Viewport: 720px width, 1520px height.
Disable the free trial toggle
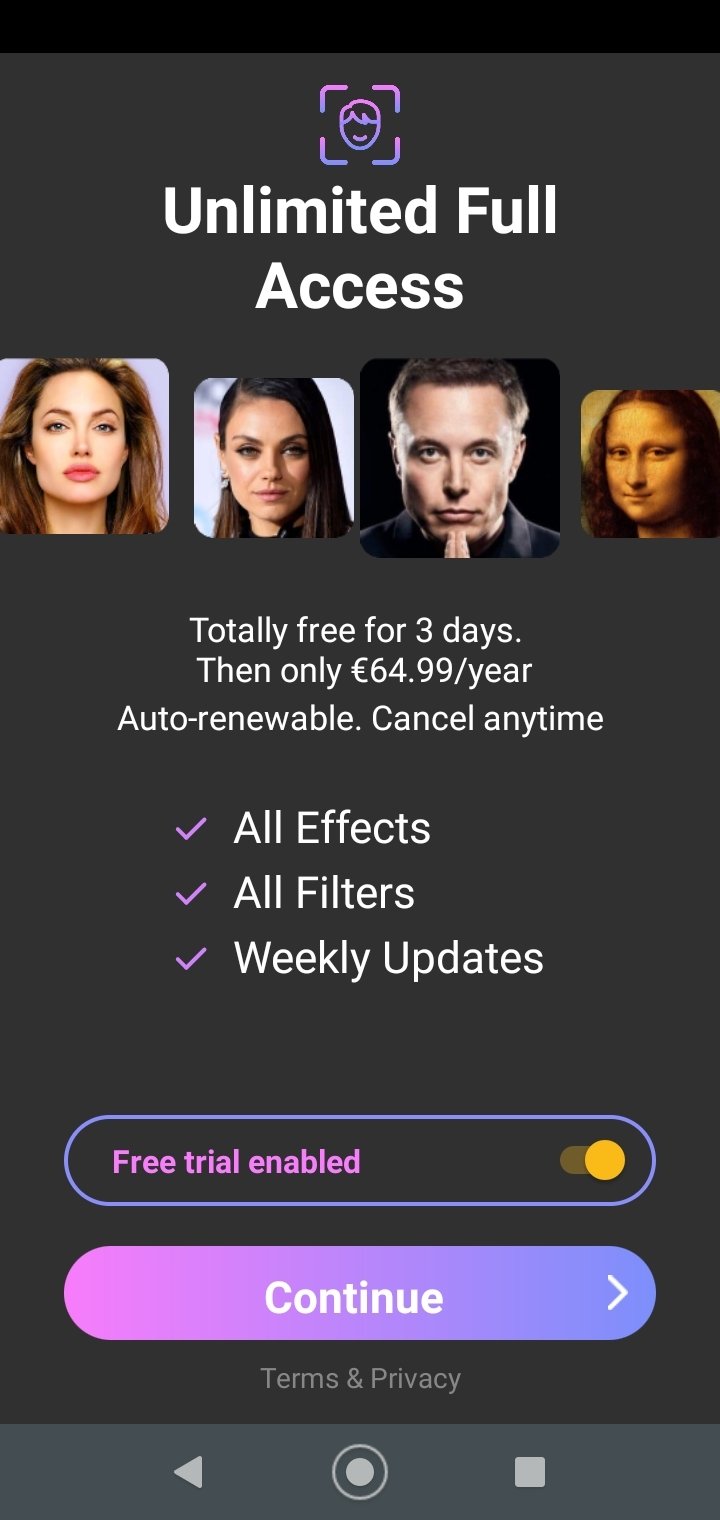click(593, 1161)
